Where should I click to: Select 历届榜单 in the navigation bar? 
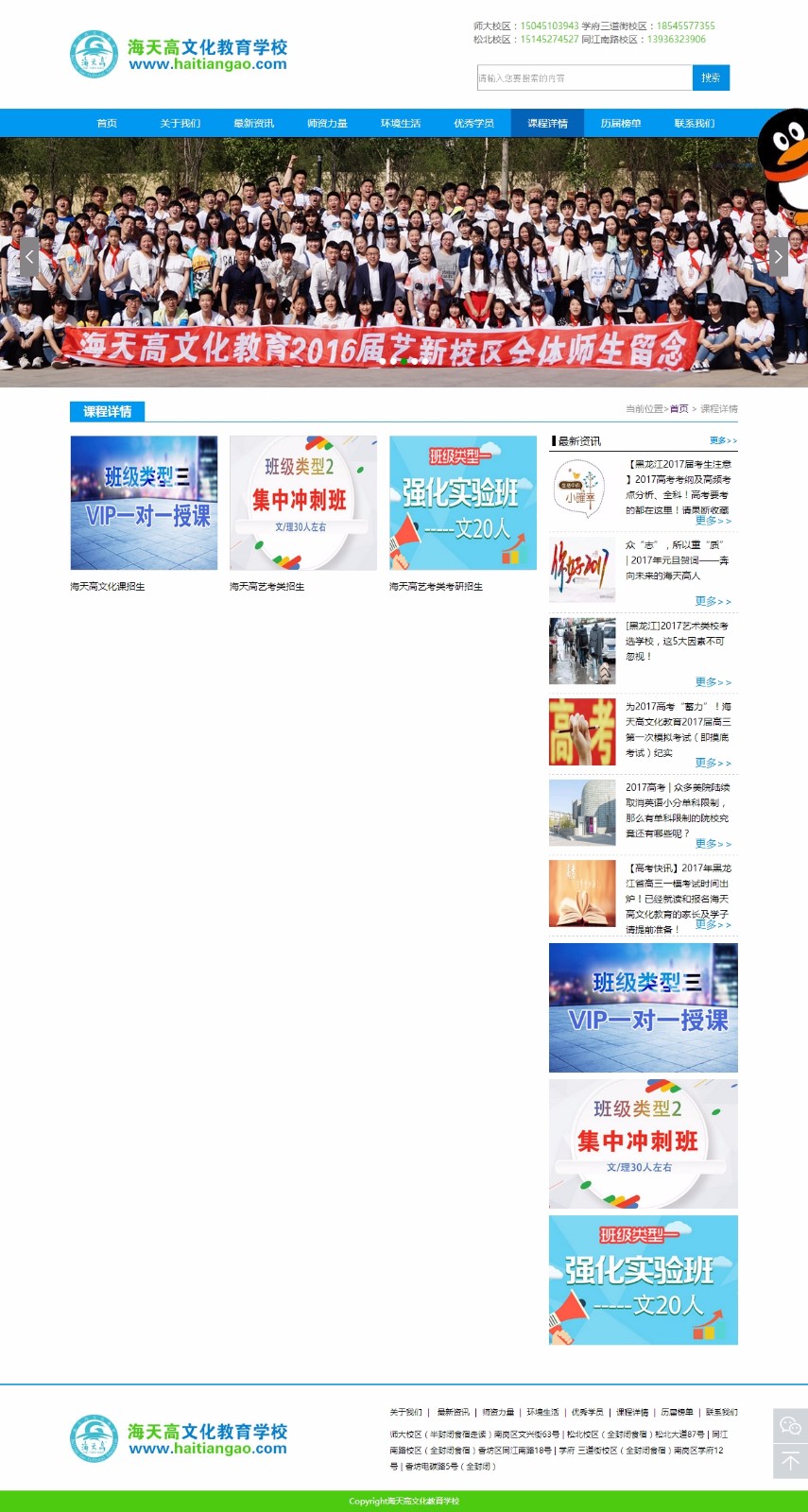click(x=621, y=124)
